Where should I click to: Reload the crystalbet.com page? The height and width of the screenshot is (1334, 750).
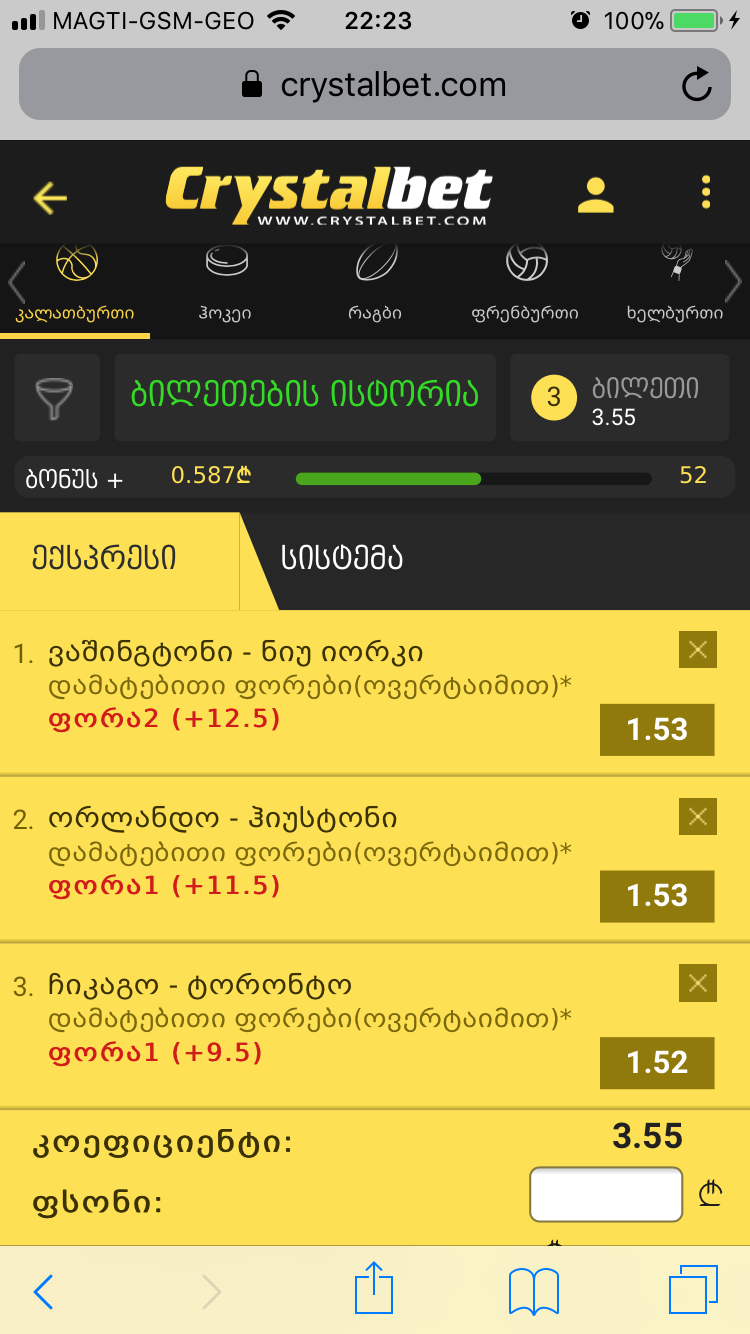pos(696,85)
